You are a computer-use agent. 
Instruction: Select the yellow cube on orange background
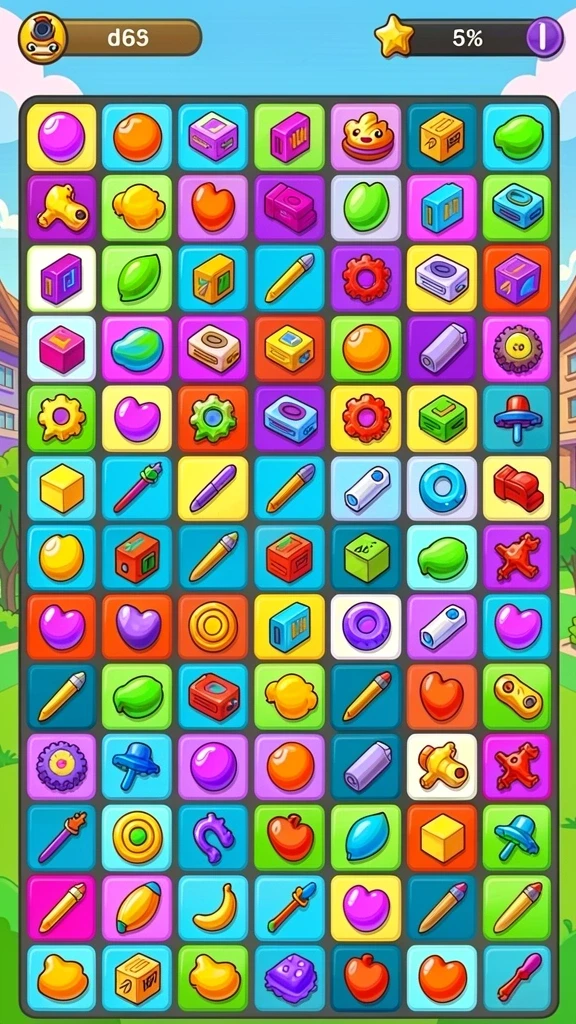tap(442, 839)
